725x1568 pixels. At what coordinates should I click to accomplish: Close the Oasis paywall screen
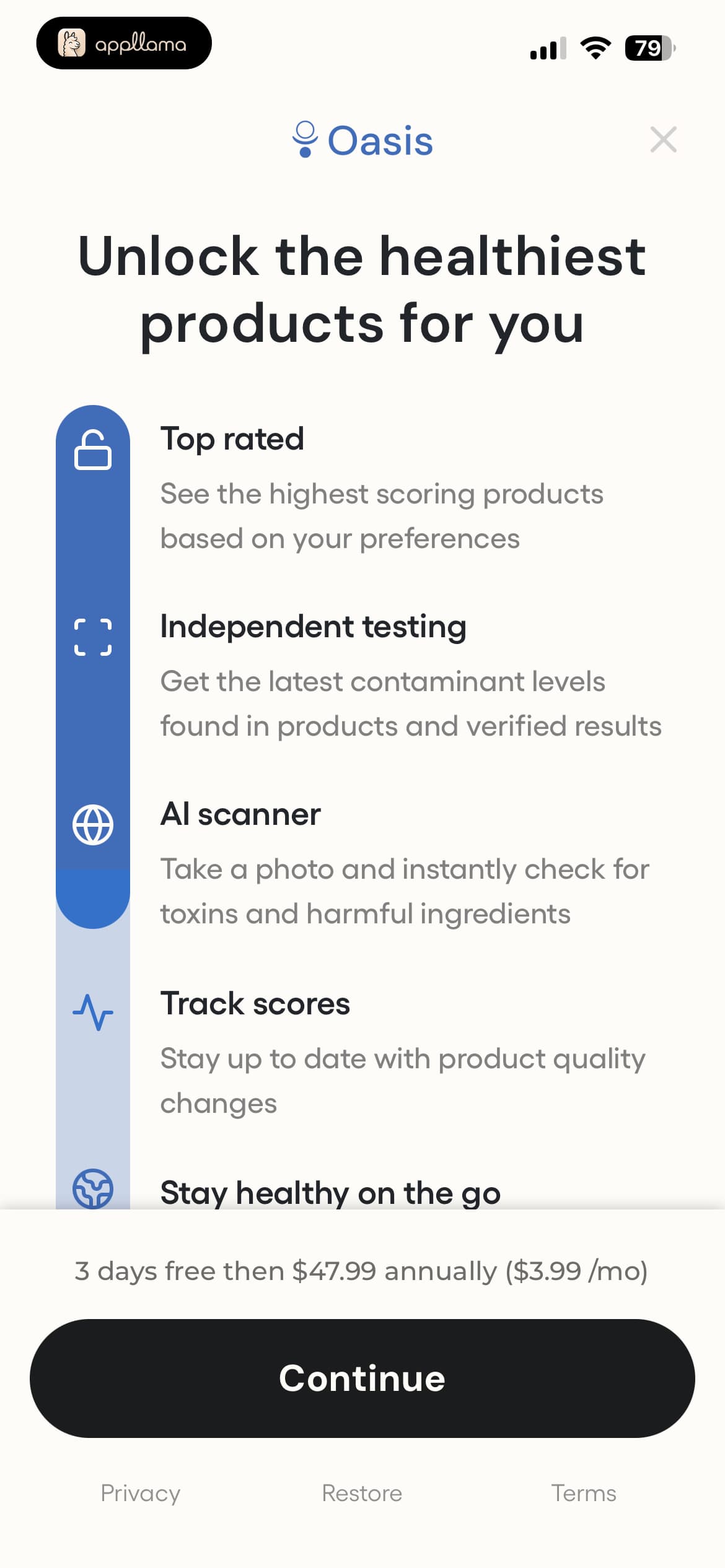tap(663, 140)
